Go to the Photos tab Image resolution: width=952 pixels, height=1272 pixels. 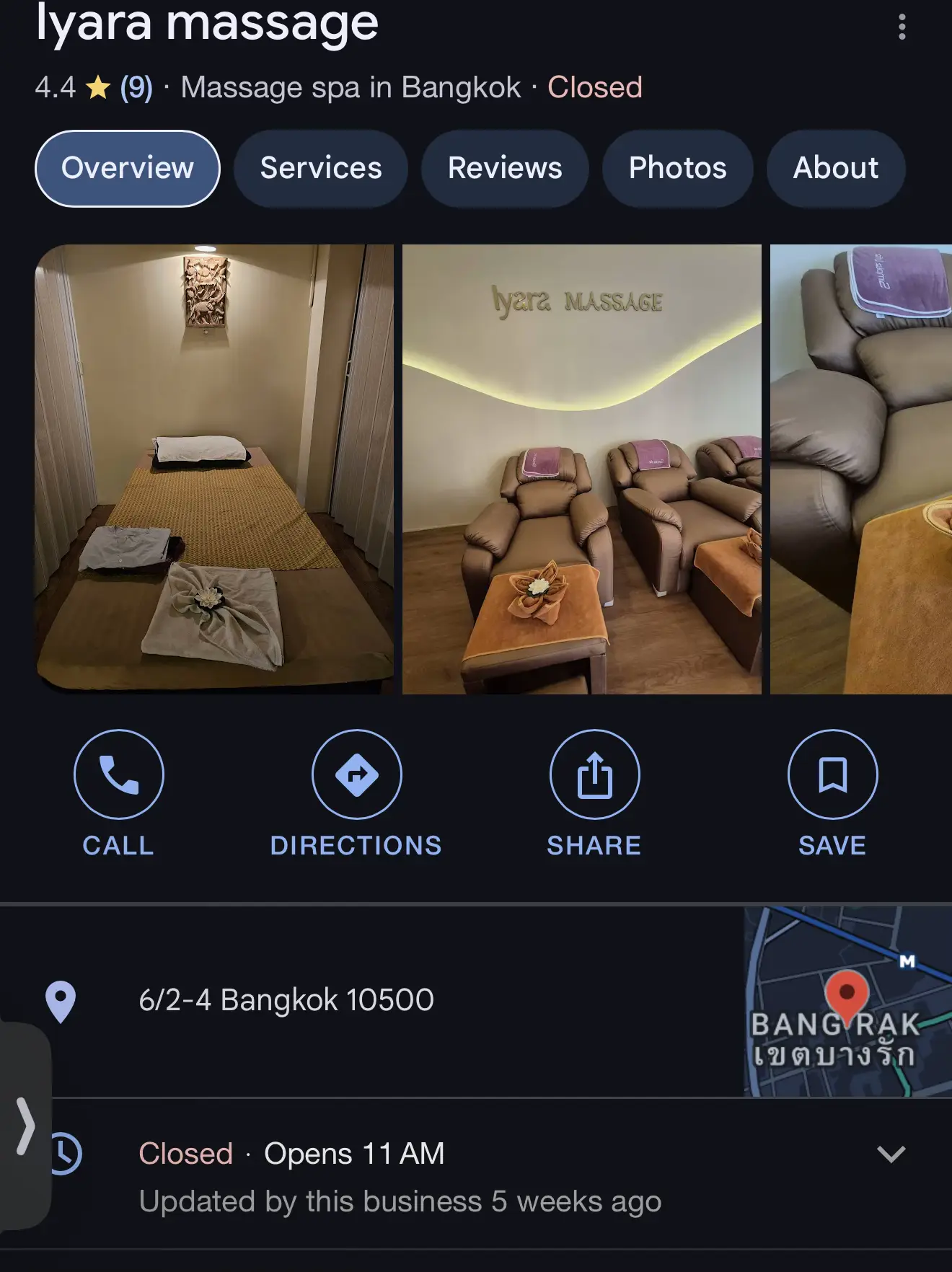point(677,169)
